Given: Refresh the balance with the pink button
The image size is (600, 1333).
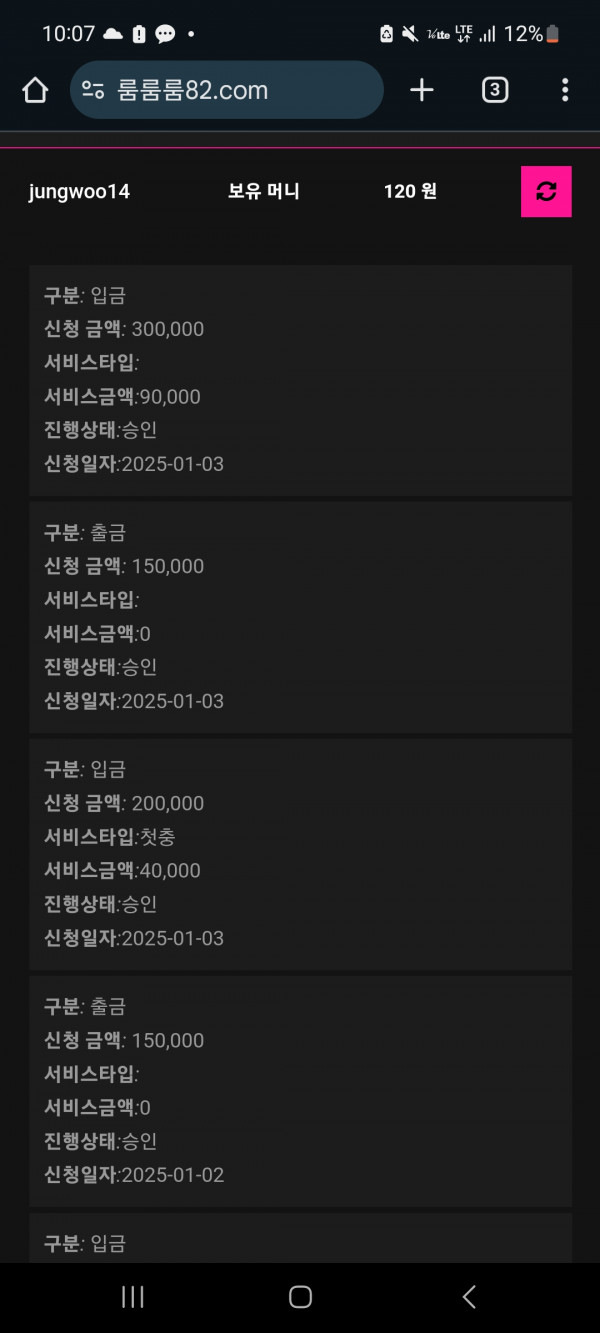Looking at the screenshot, I should click(546, 191).
